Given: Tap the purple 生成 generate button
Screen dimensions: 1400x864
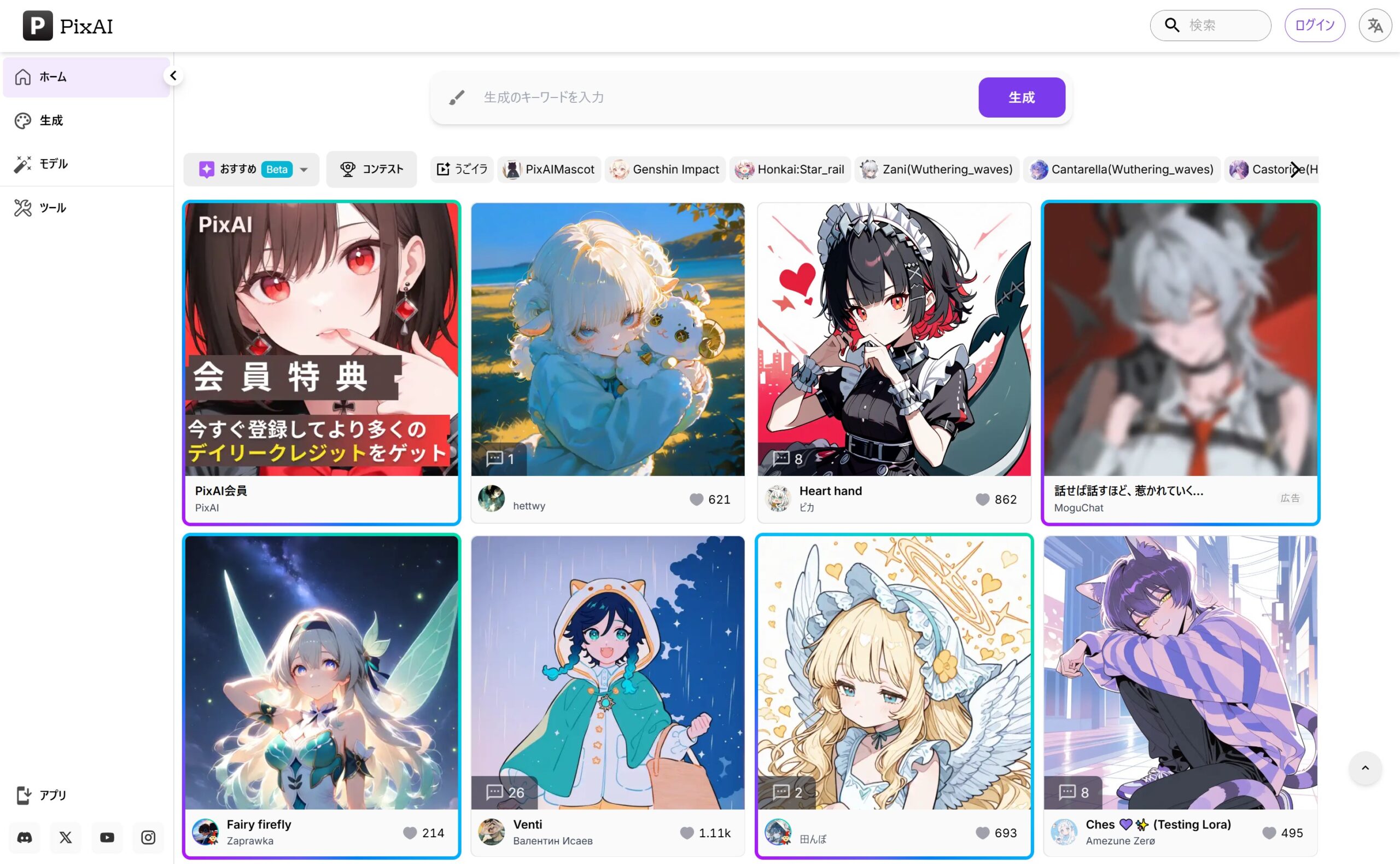Looking at the screenshot, I should (1021, 98).
